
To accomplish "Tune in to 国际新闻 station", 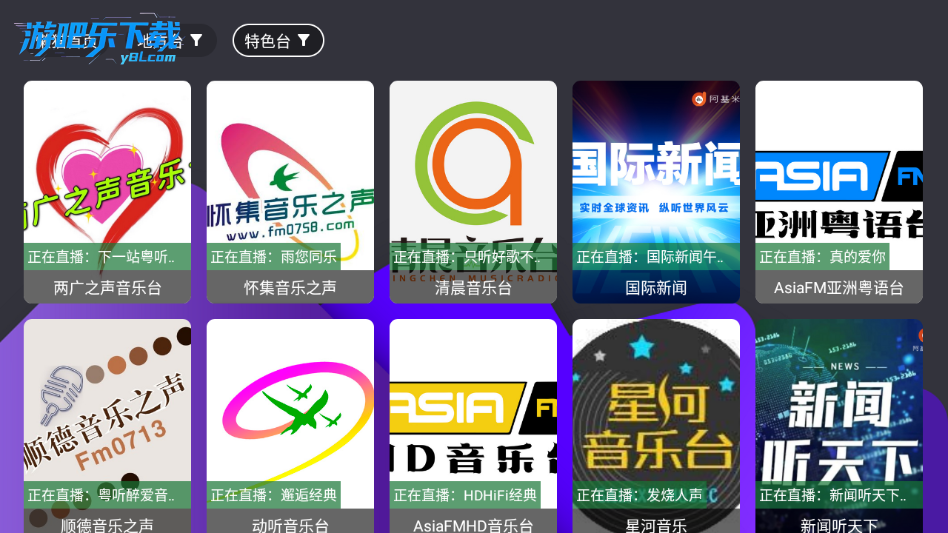I will click(656, 191).
